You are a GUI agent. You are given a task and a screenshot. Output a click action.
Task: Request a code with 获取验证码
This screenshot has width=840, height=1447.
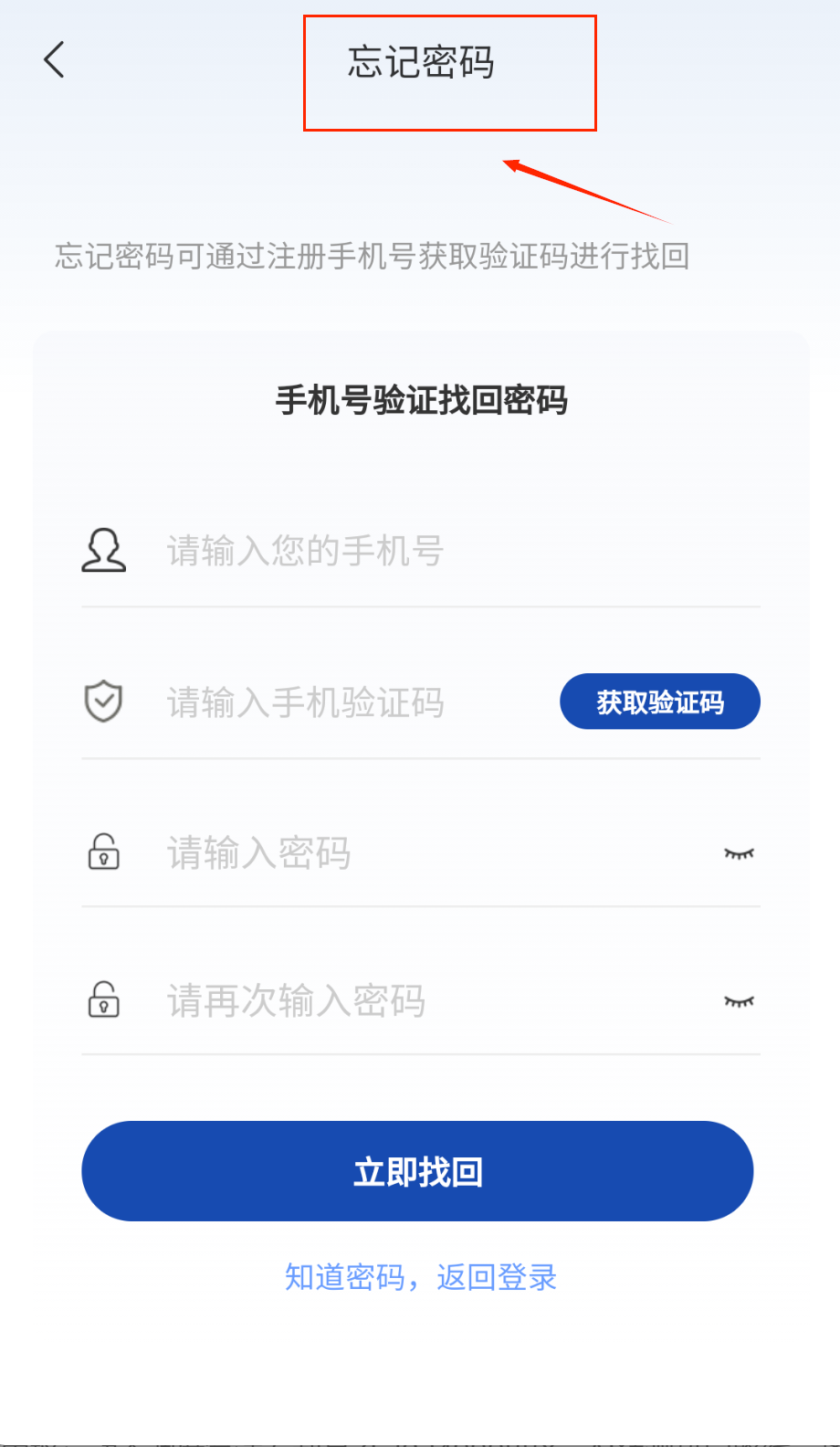pos(659,702)
